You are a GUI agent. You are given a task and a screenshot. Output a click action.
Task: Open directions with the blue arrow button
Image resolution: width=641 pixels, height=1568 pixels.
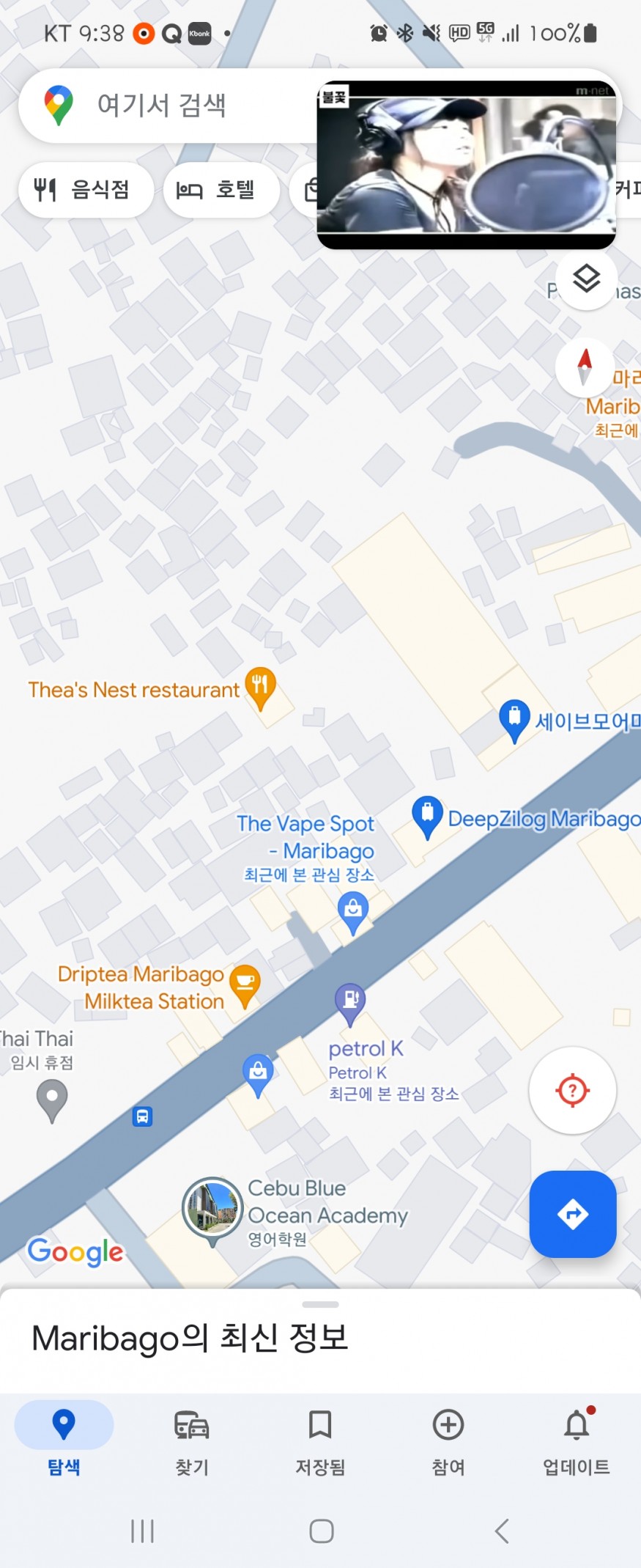pos(572,1214)
